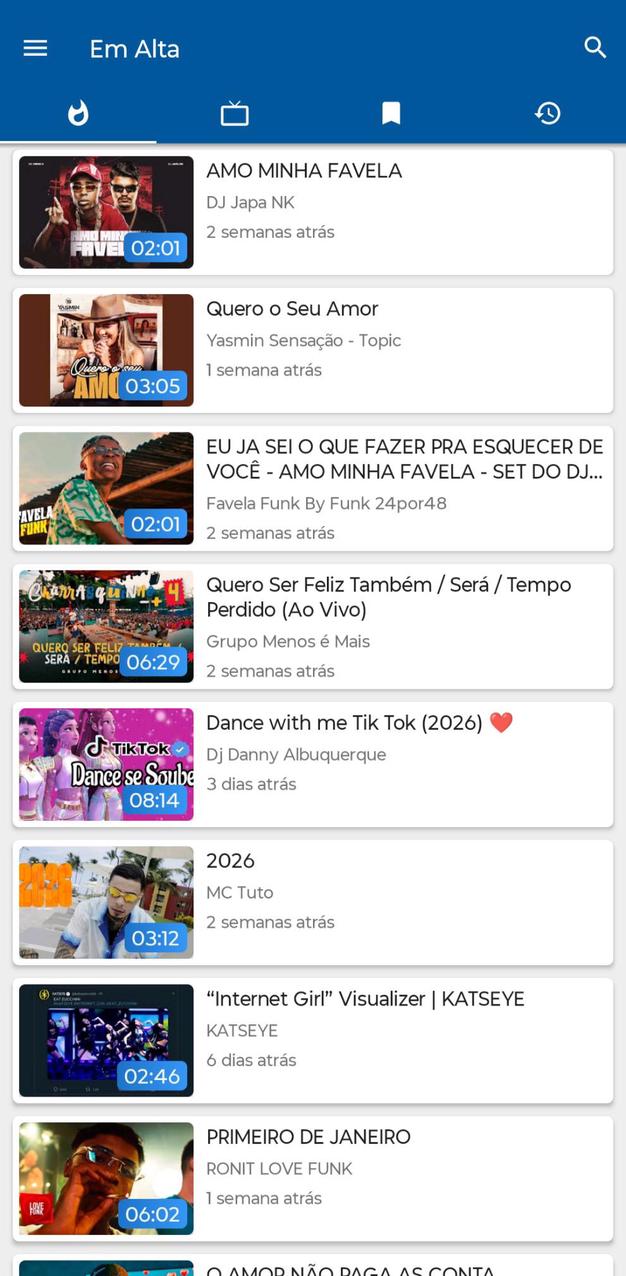Switch to the history tab
Image resolution: width=626 pixels, height=1276 pixels.
[547, 113]
